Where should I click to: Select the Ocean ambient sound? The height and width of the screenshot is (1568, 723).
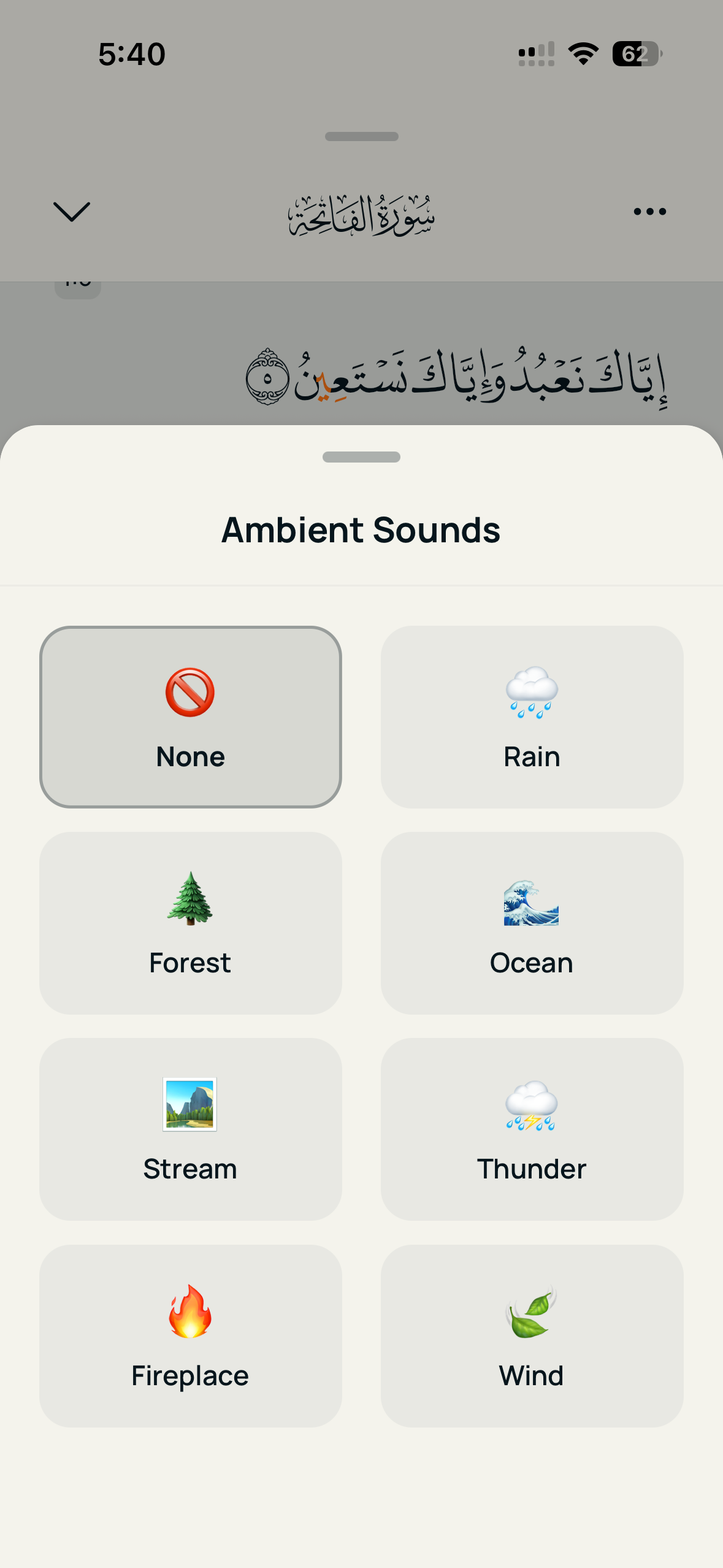tap(532, 923)
